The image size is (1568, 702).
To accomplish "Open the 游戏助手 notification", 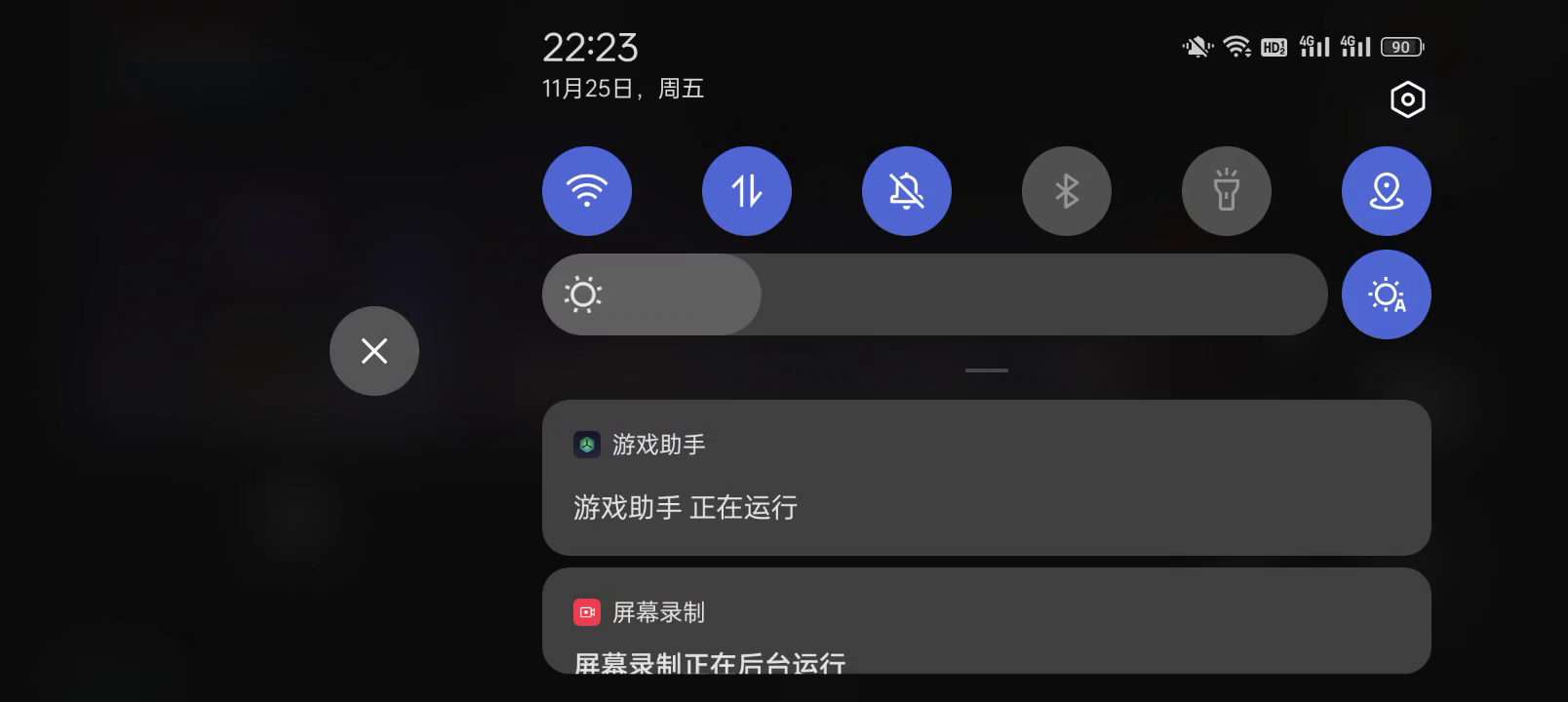I will [x=985, y=478].
